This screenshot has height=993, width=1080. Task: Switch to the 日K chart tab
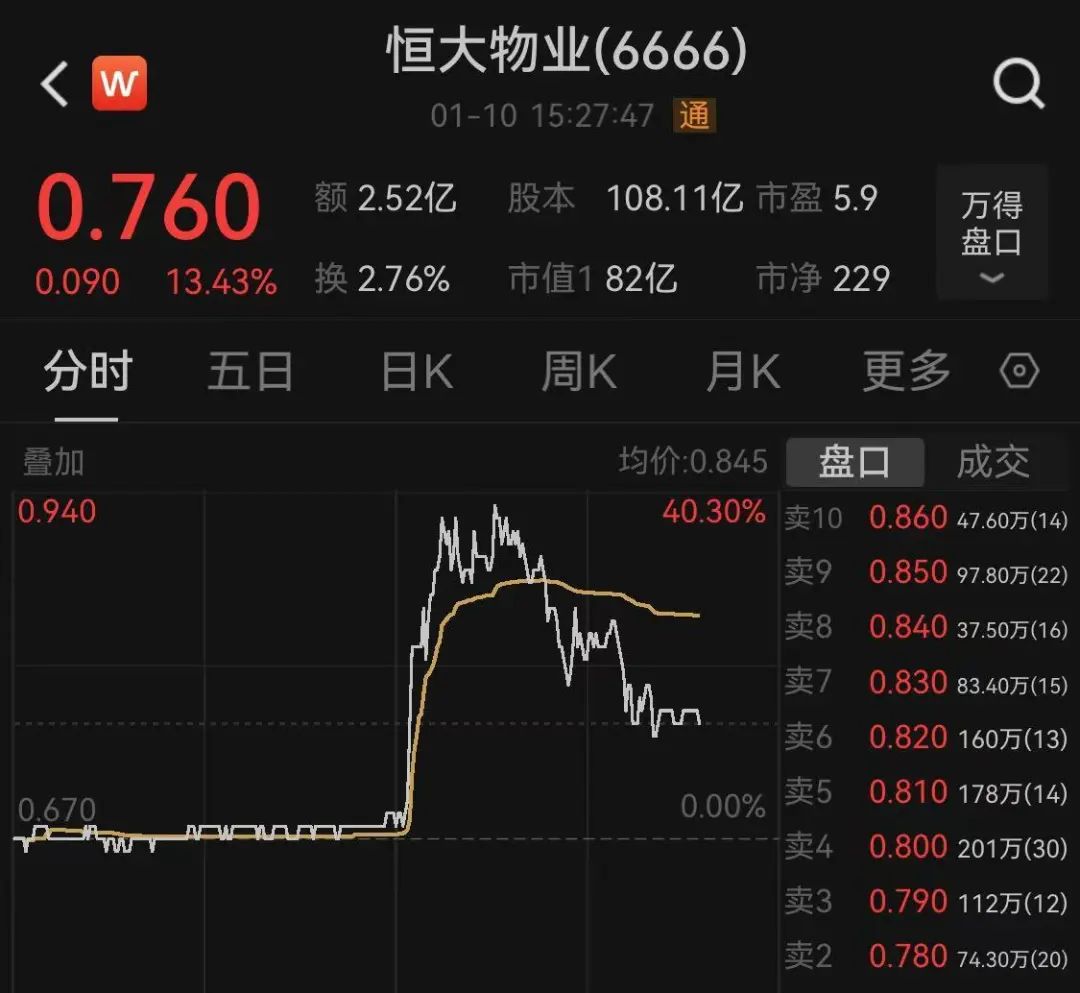tap(417, 371)
